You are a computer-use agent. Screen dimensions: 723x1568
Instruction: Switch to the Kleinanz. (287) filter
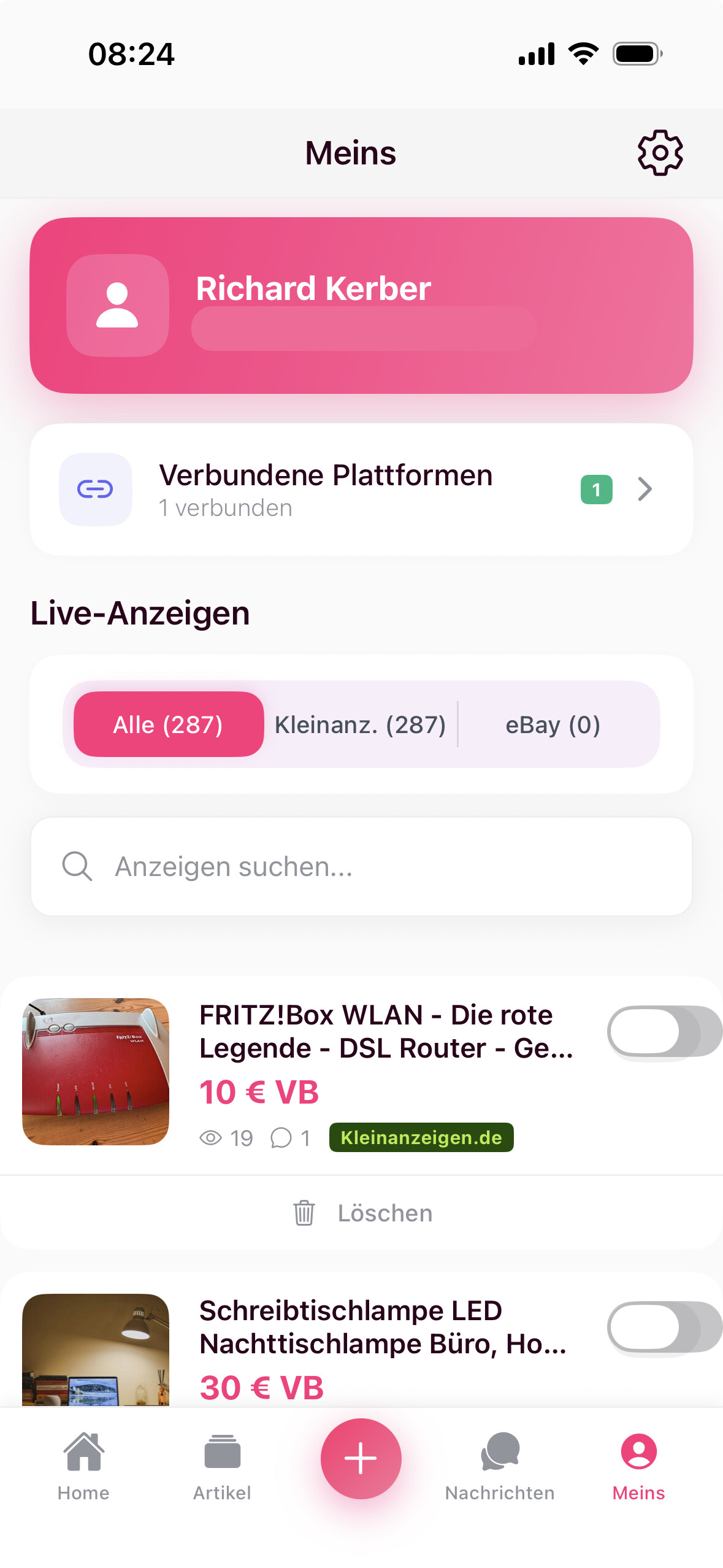[360, 724]
